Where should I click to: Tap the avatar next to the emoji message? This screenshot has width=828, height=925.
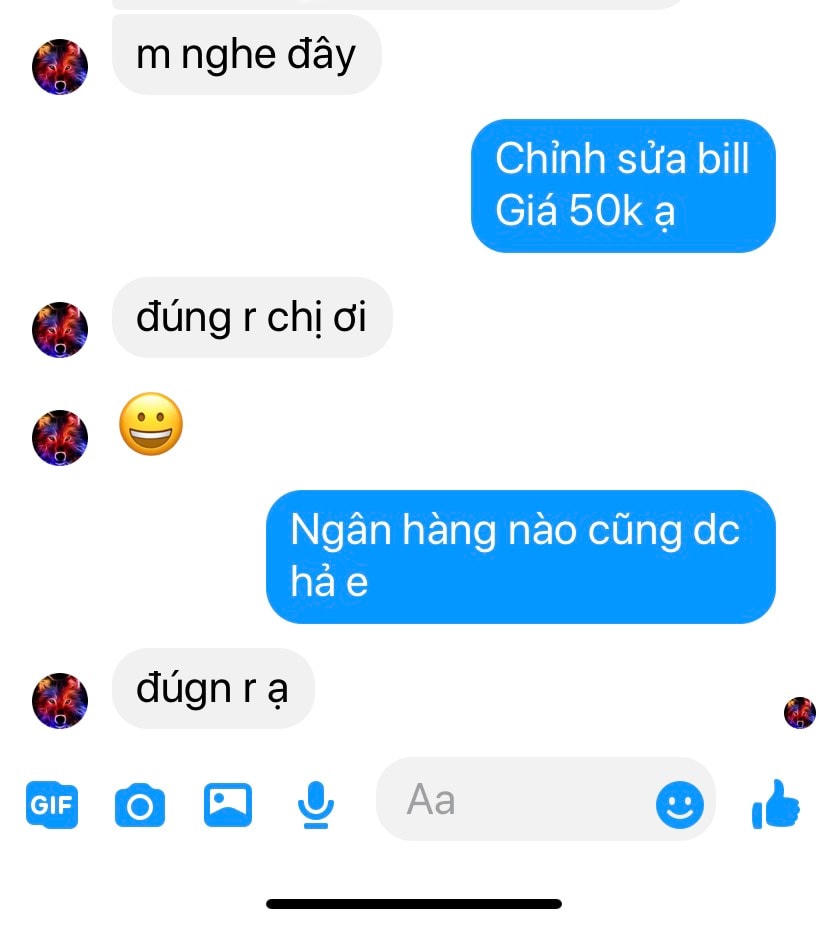tap(60, 437)
